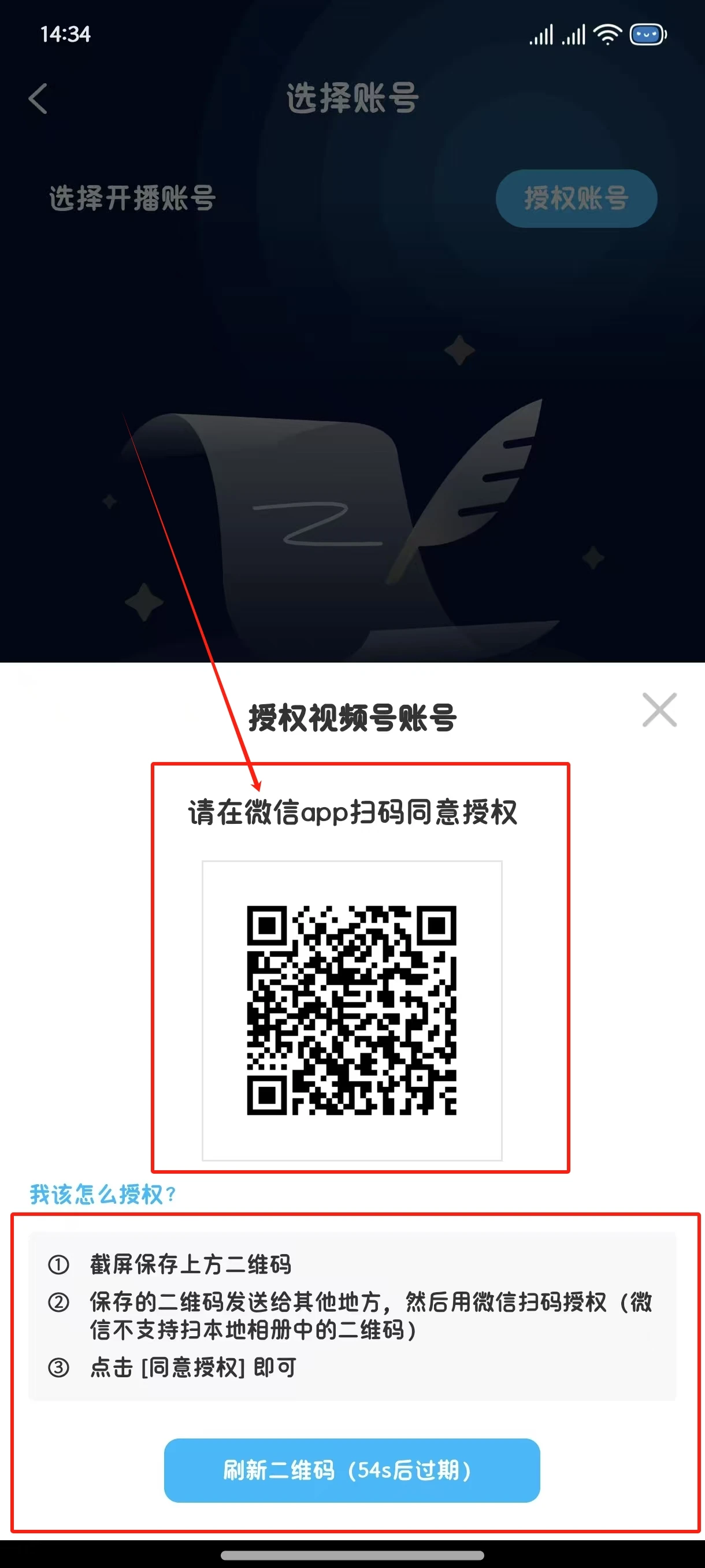Viewport: 705px width, 1568px height.
Task: Tap 刷新二维码 to refresh the QR code
Action: [x=351, y=1470]
